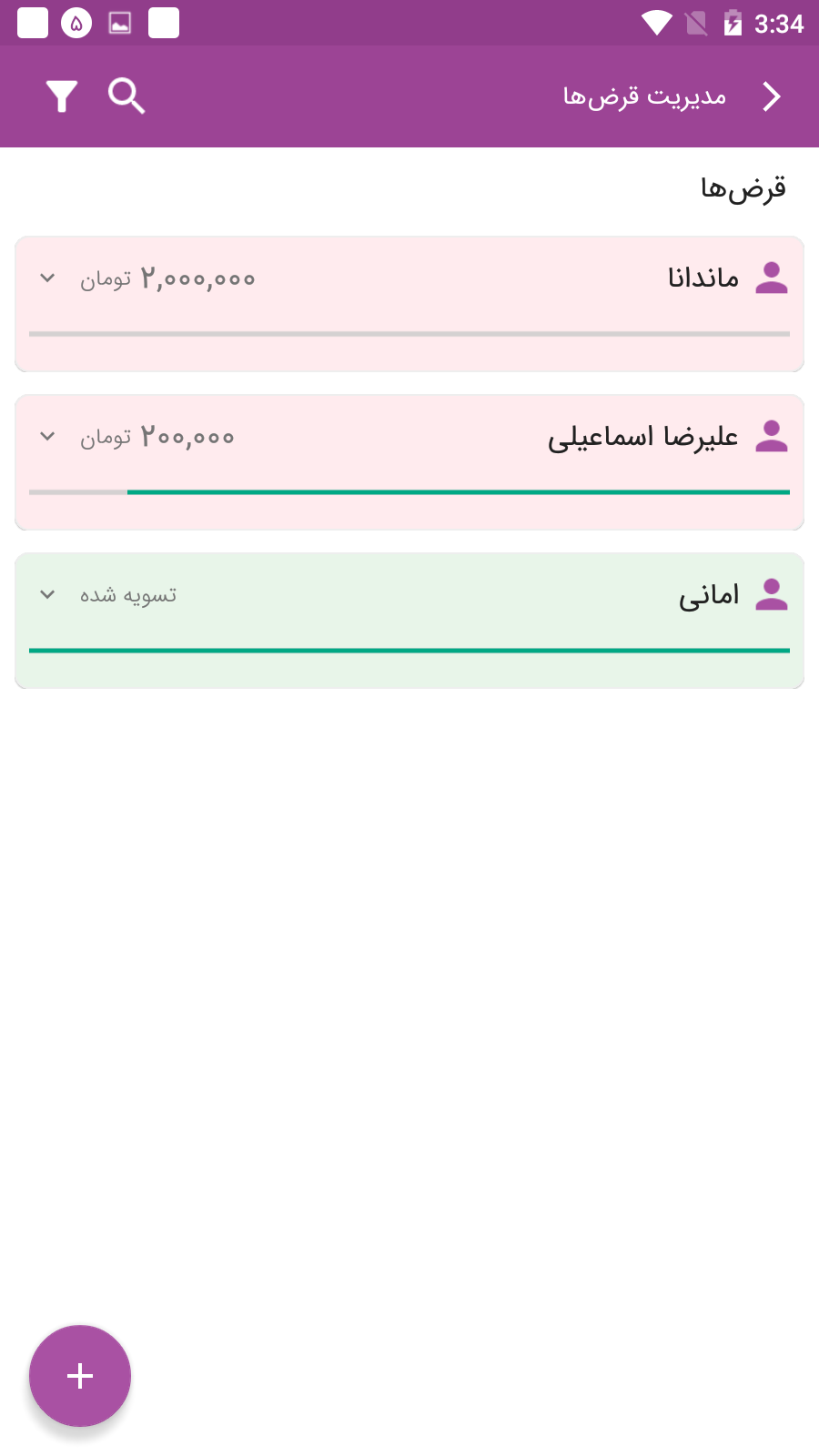The width and height of the screenshot is (819, 1456).
Task: Tap the back arrow in the app bar
Action: point(772,96)
